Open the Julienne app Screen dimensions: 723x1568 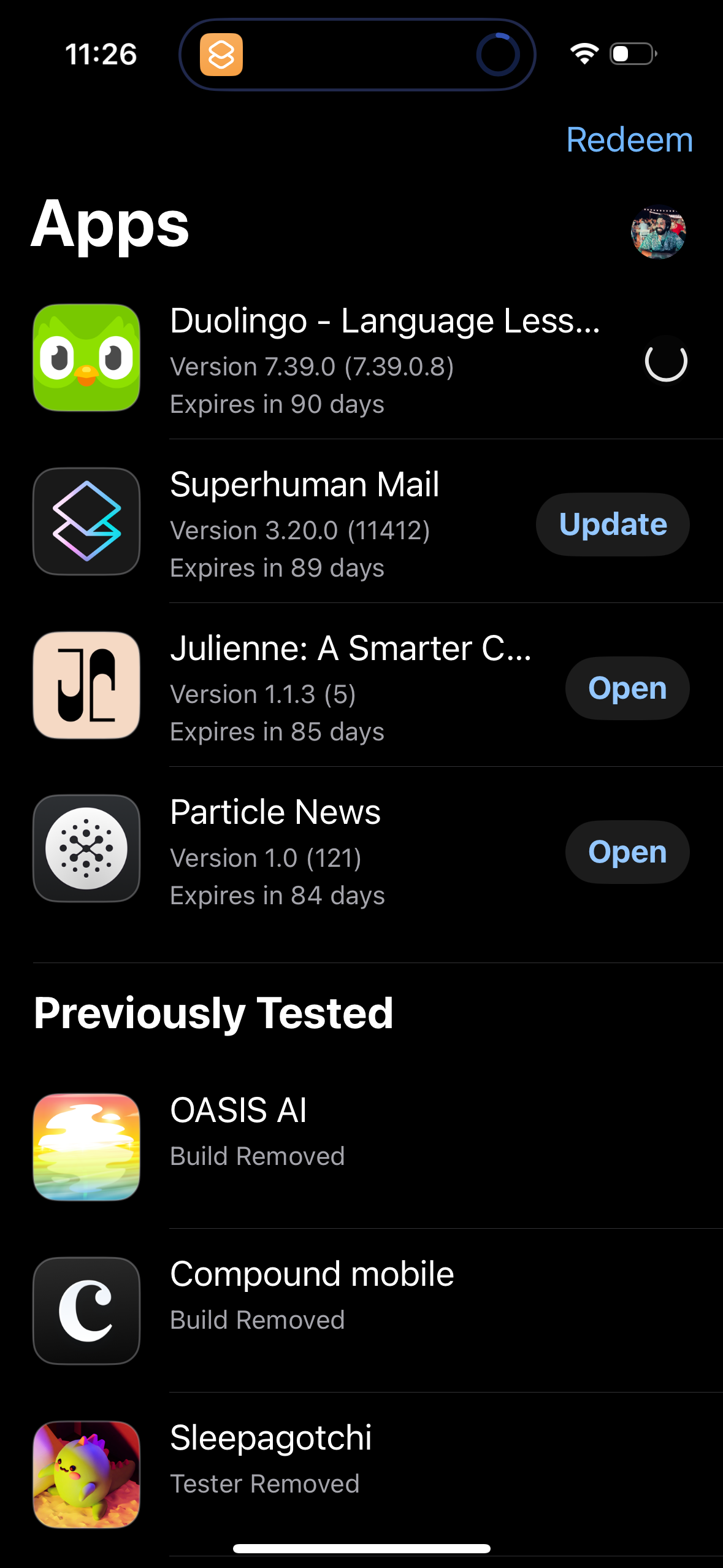coord(627,688)
